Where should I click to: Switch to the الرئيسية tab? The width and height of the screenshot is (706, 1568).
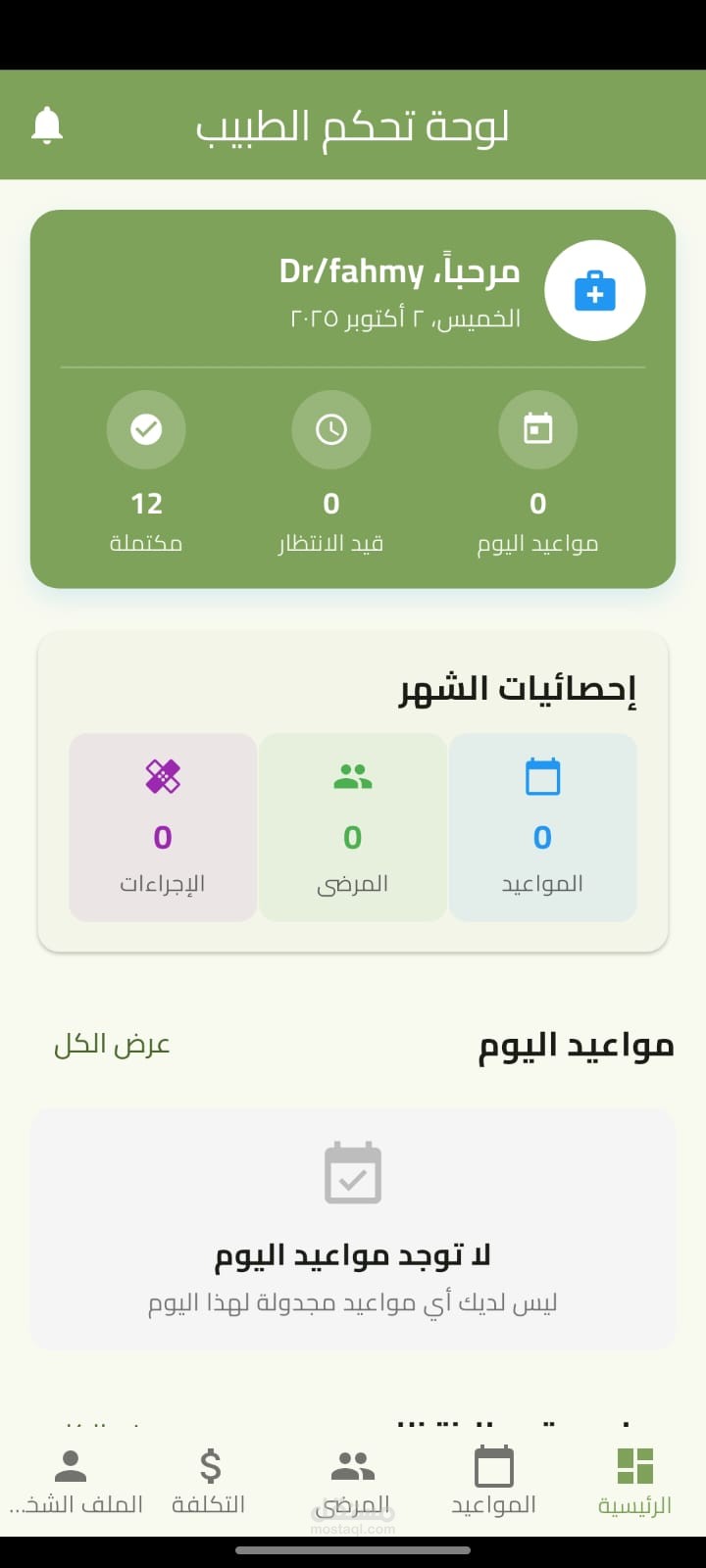[x=634, y=1481]
